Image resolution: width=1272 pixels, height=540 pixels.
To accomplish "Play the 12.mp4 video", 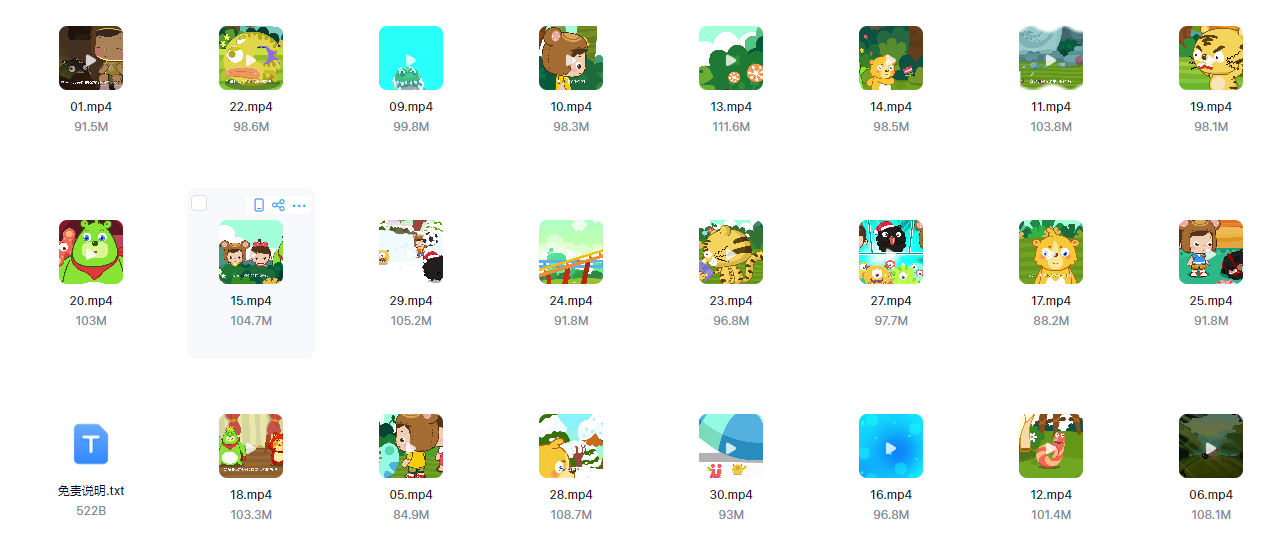I will 1051,446.
